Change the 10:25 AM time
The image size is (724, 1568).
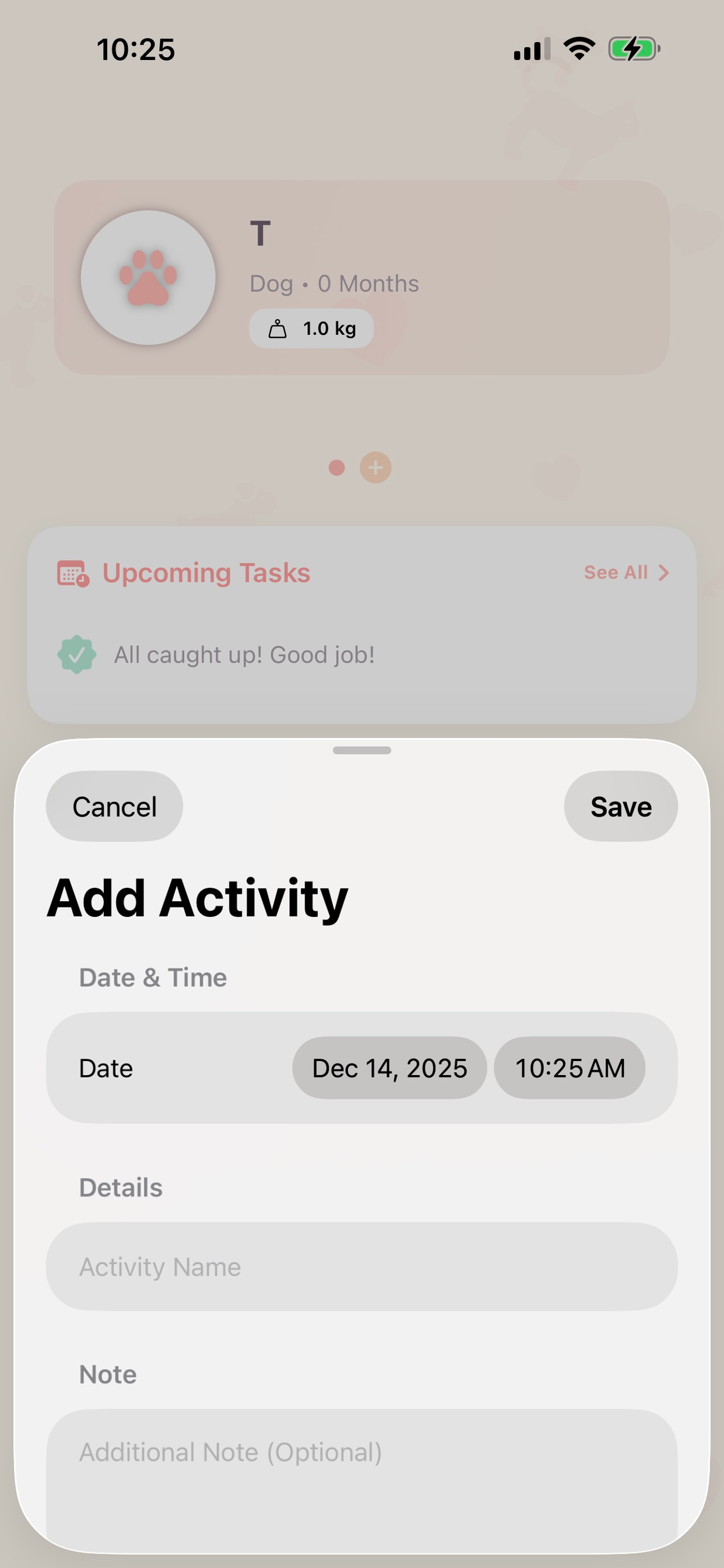point(570,1068)
